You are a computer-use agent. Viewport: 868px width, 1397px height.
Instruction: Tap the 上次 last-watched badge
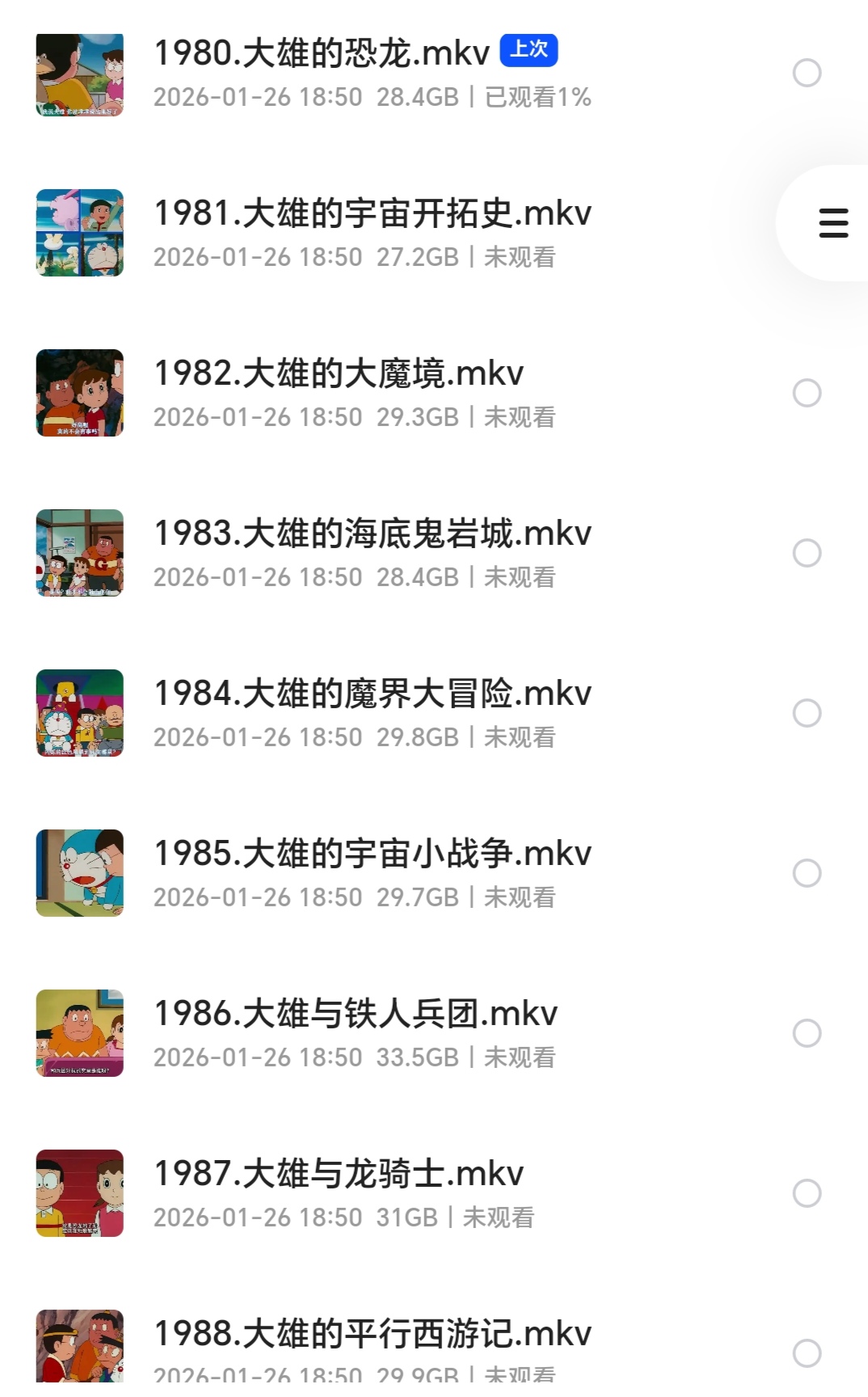click(529, 51)
